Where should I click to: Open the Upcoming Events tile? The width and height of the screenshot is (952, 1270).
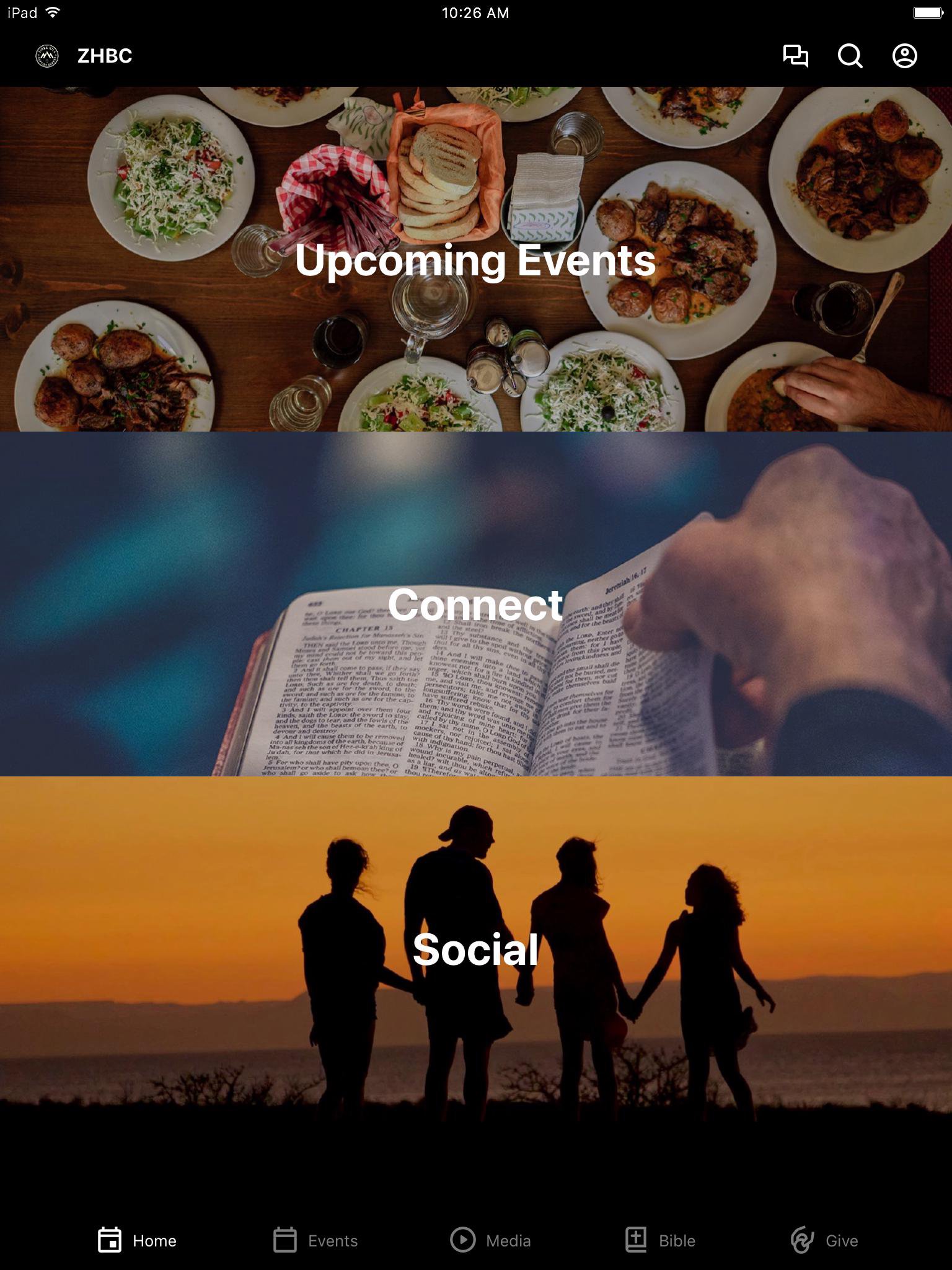pyautogui.click(x=476, y=259)
